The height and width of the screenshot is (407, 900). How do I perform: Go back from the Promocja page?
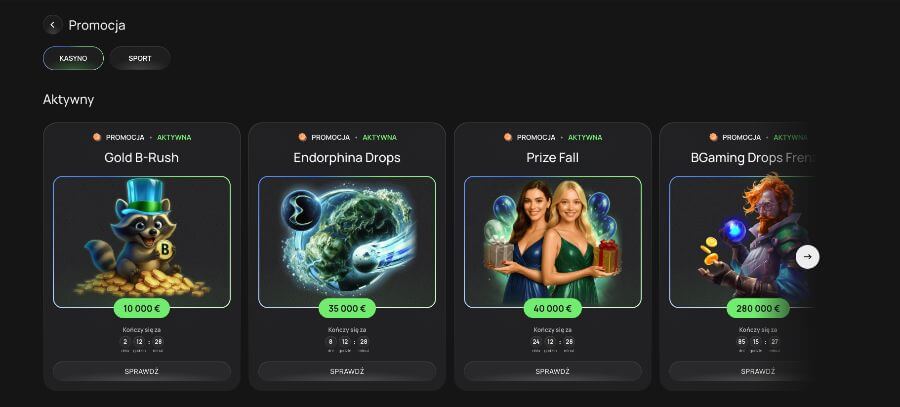tap(53, 25)
